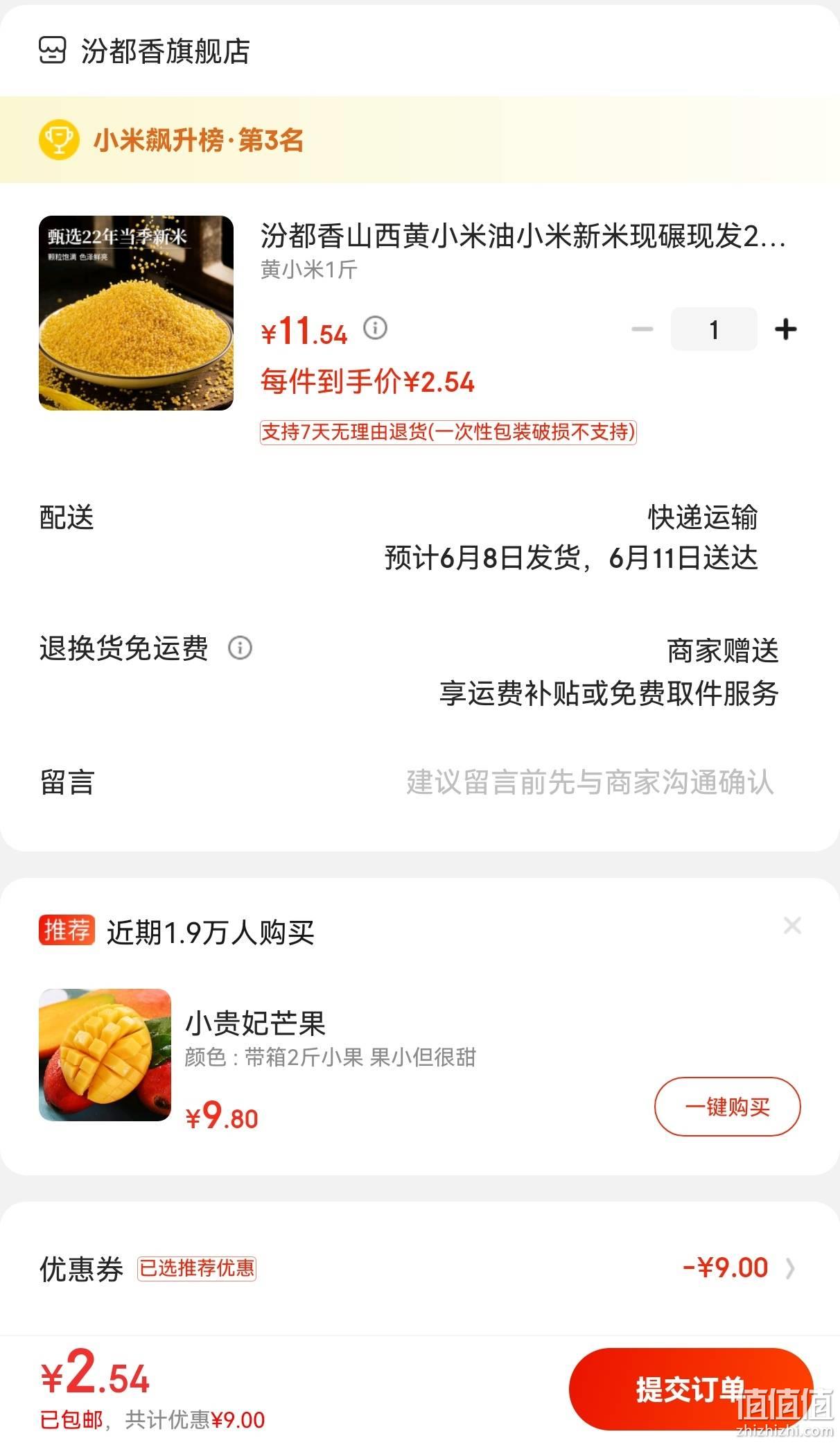Screen dimensions: 840x1443
Task: Tap the quantity field showing 1
Action: pos(714,329)
